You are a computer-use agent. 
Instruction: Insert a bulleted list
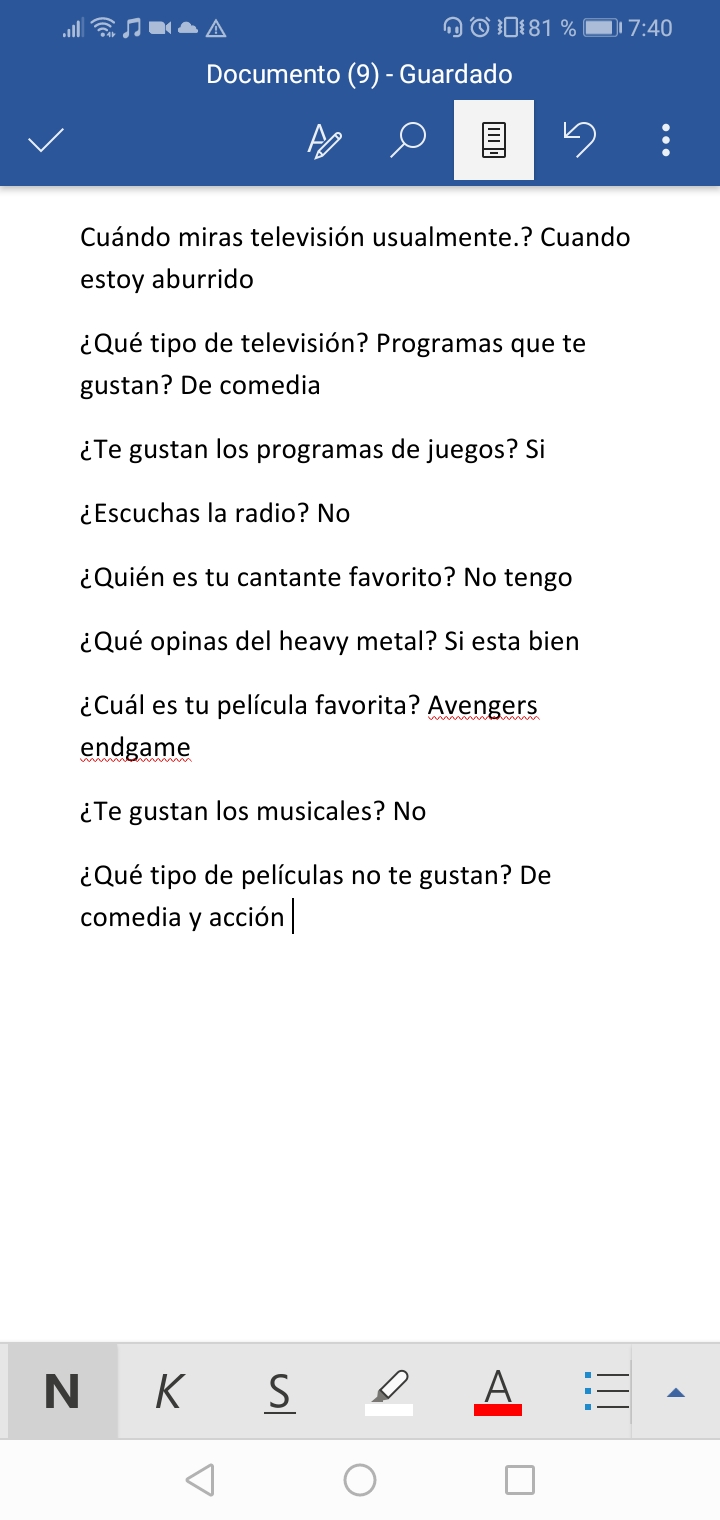pos(606,1391)
